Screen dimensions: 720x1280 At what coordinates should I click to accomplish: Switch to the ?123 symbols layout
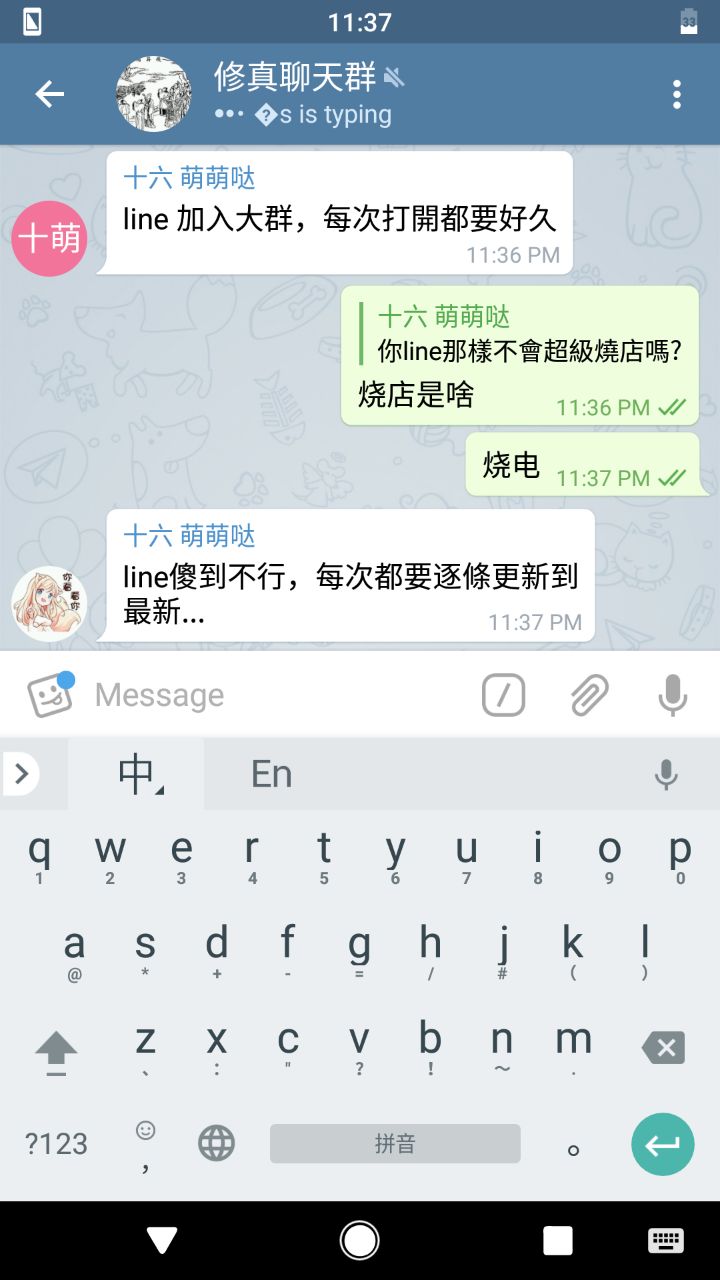click(56, 1144)
